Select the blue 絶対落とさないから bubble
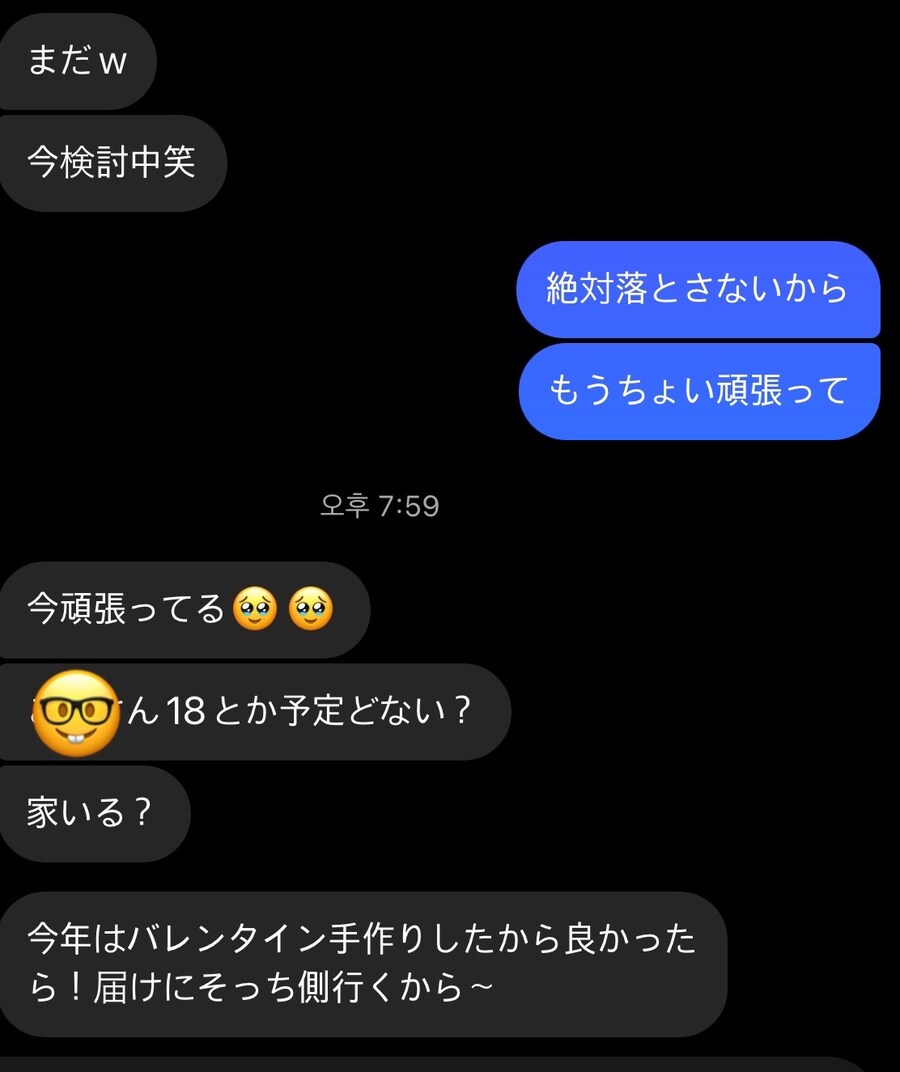Viewport: 900px width, 1072px height. pos(700,292)
